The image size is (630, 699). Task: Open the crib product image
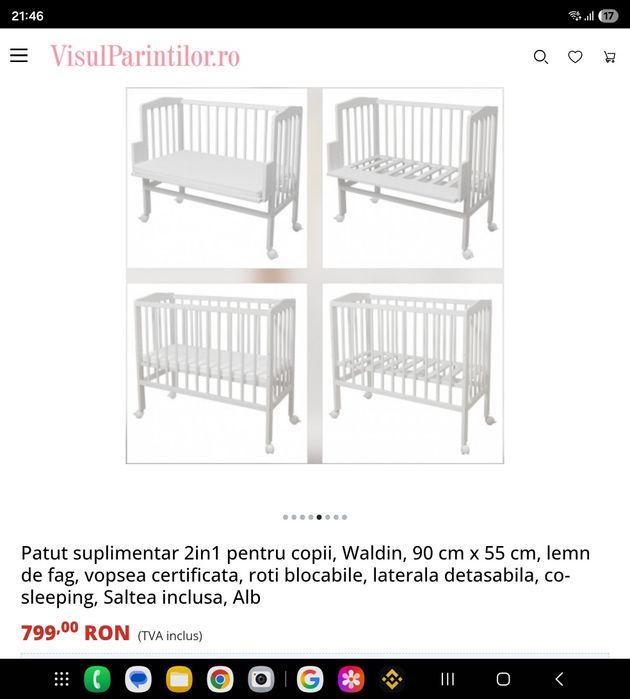314,276
